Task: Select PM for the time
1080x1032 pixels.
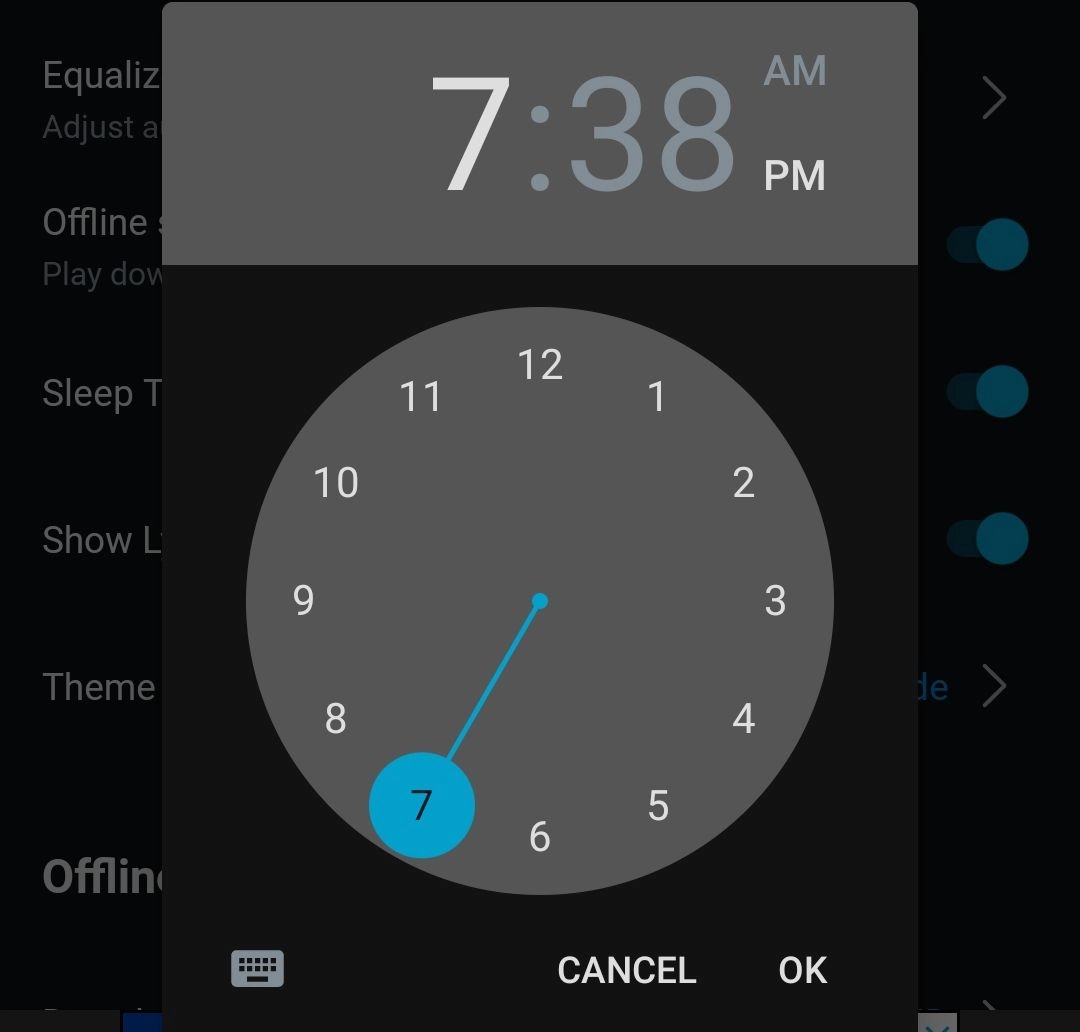Action: pyautogui.click(x=795, y=176)
